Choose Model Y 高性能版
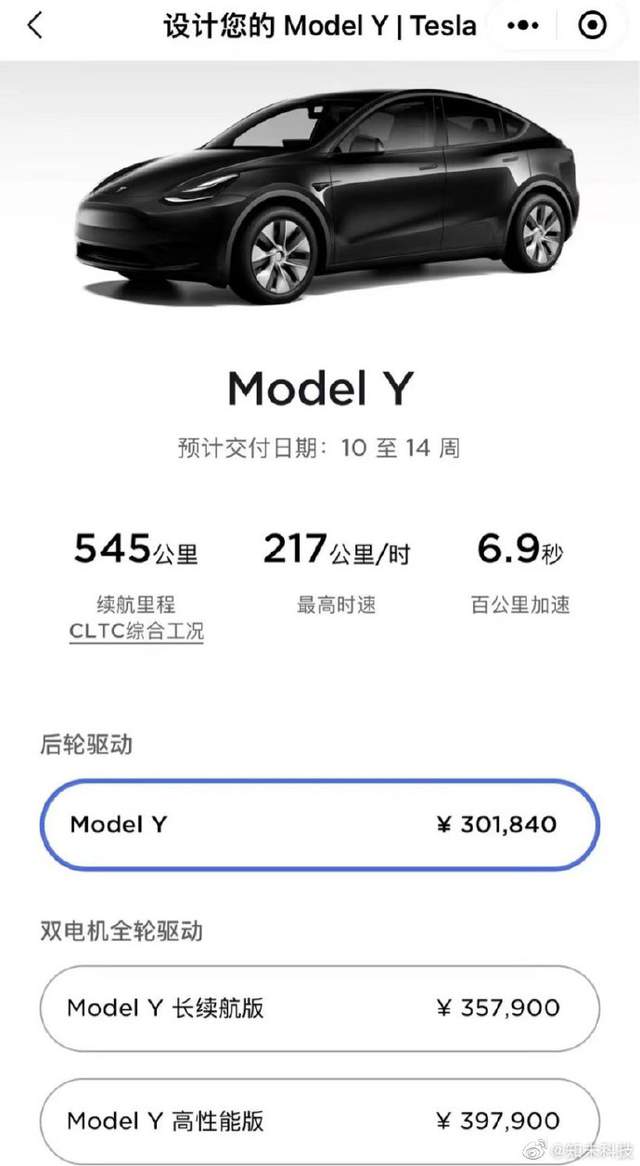The height and width of the screenshot is (1166, 640). [320, 1120]
